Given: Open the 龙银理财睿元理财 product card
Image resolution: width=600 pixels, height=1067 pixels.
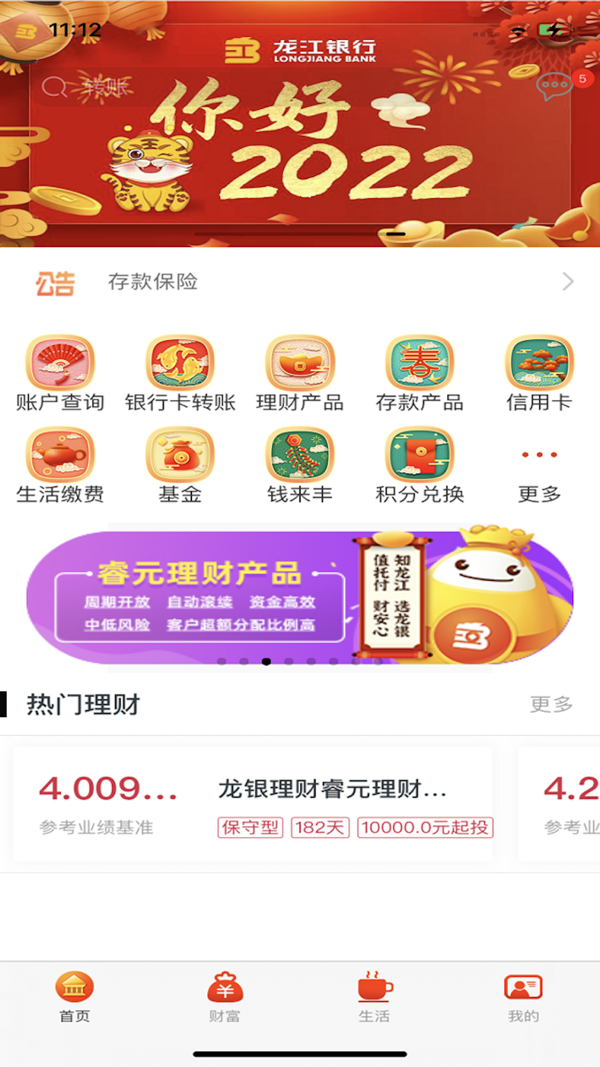Looking at the screenshot, I should coord(252,804).
